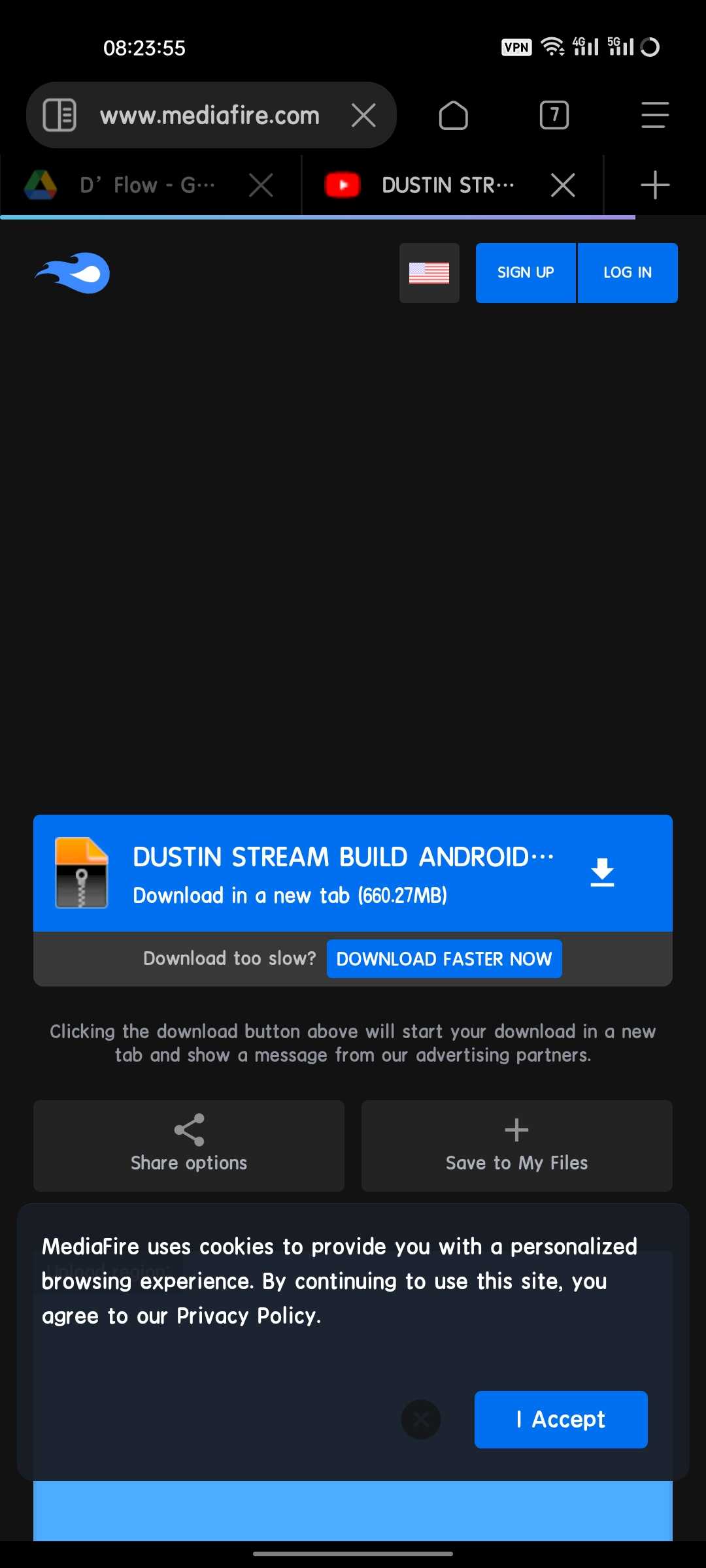Viewport: 706px width, 1568px height.
Task: Tap DOWNLOAD FASTER NOW
Action: (x=444, y=959)
